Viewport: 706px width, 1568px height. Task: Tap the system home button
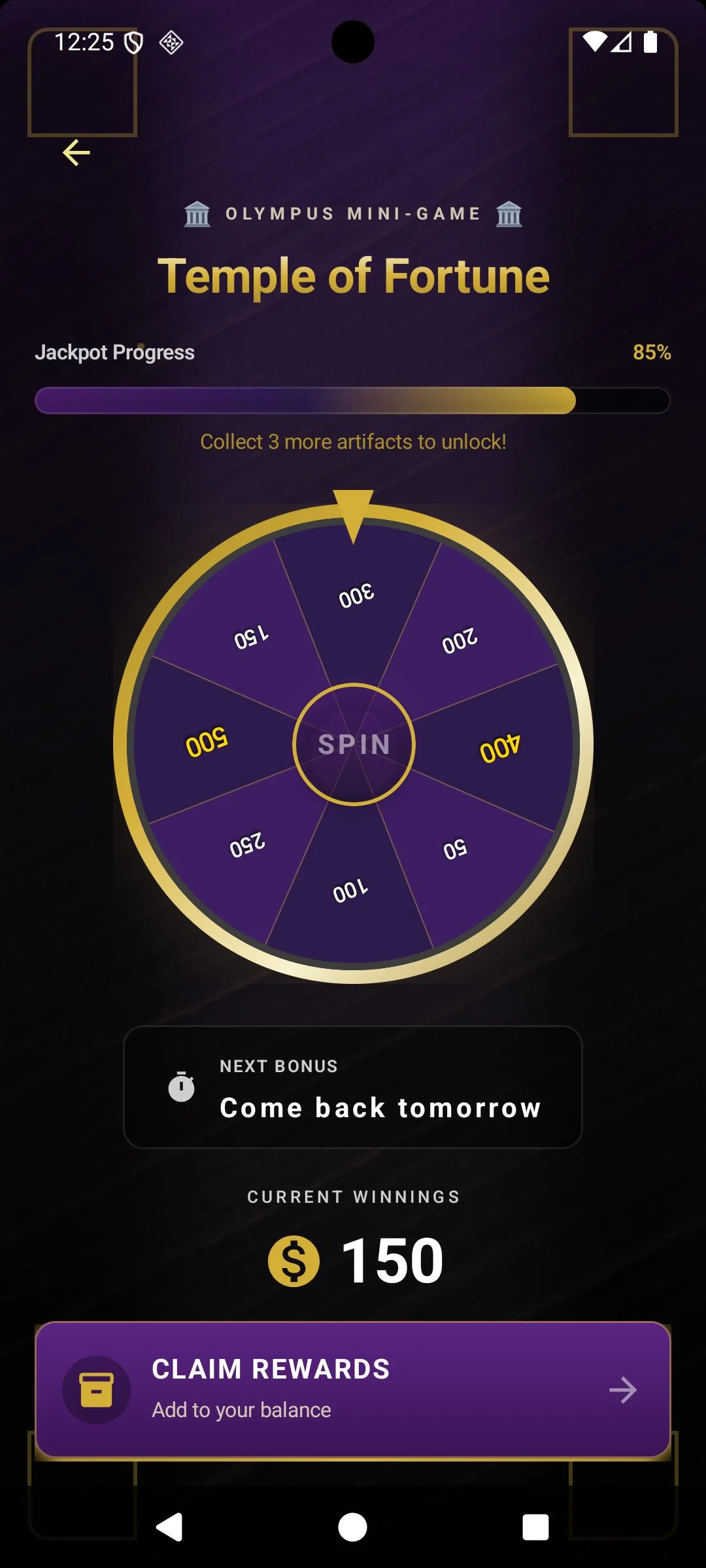coord(352,1527)
